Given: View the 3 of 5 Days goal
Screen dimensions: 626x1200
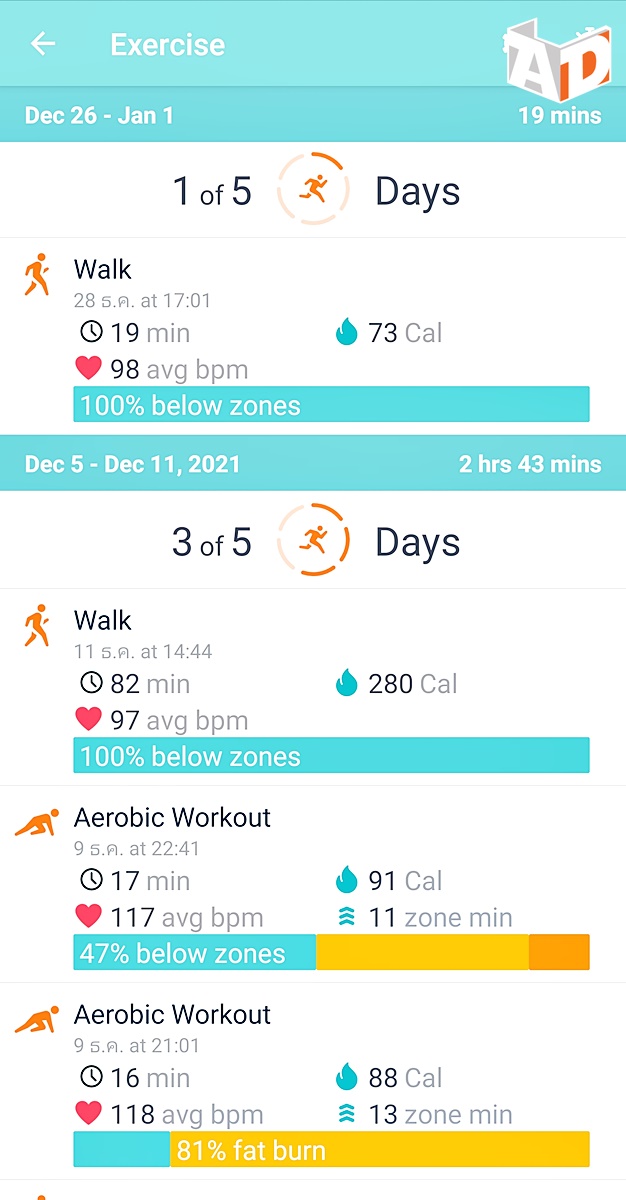Looking at the screenshot, I should pos(313,541).
